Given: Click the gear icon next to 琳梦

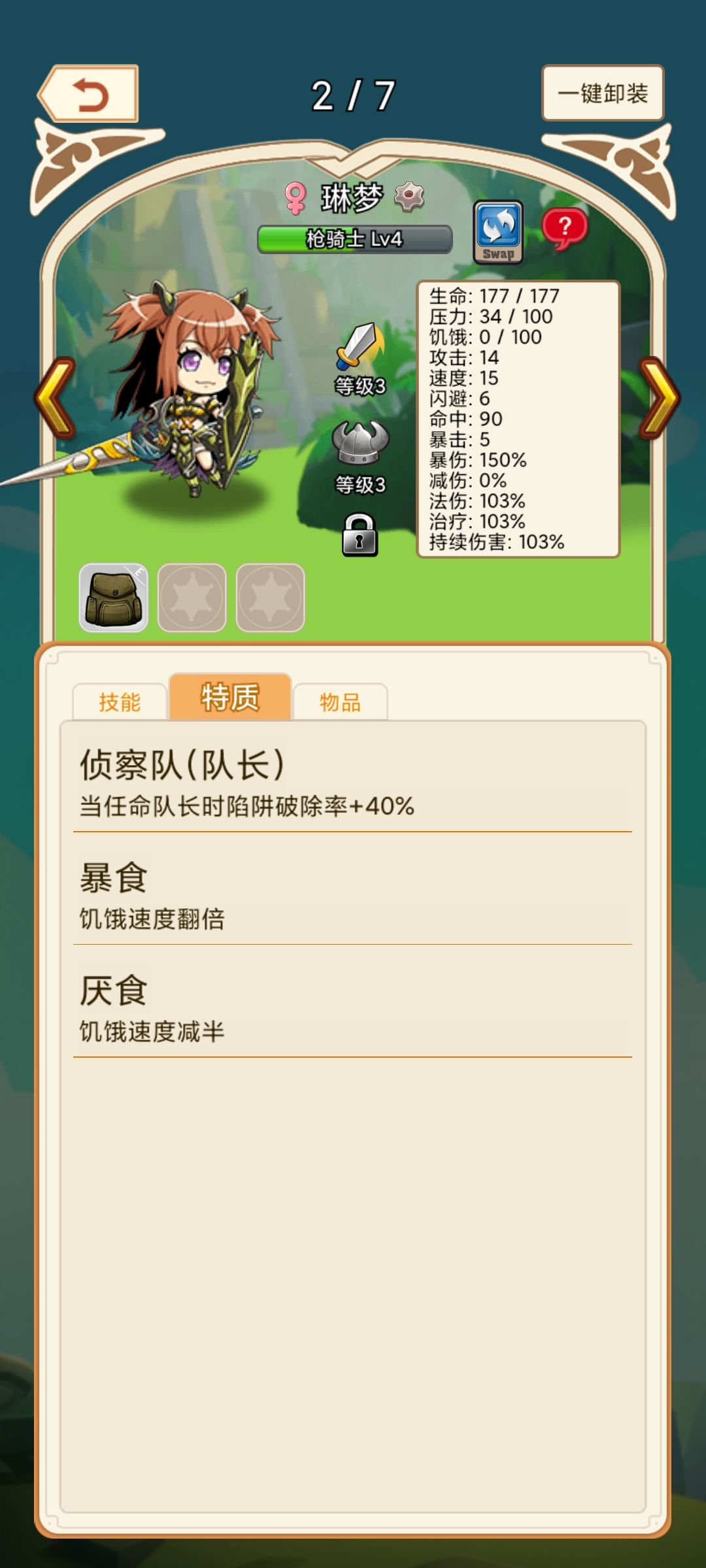Looking at the screenshot, I should coord(409,195).
